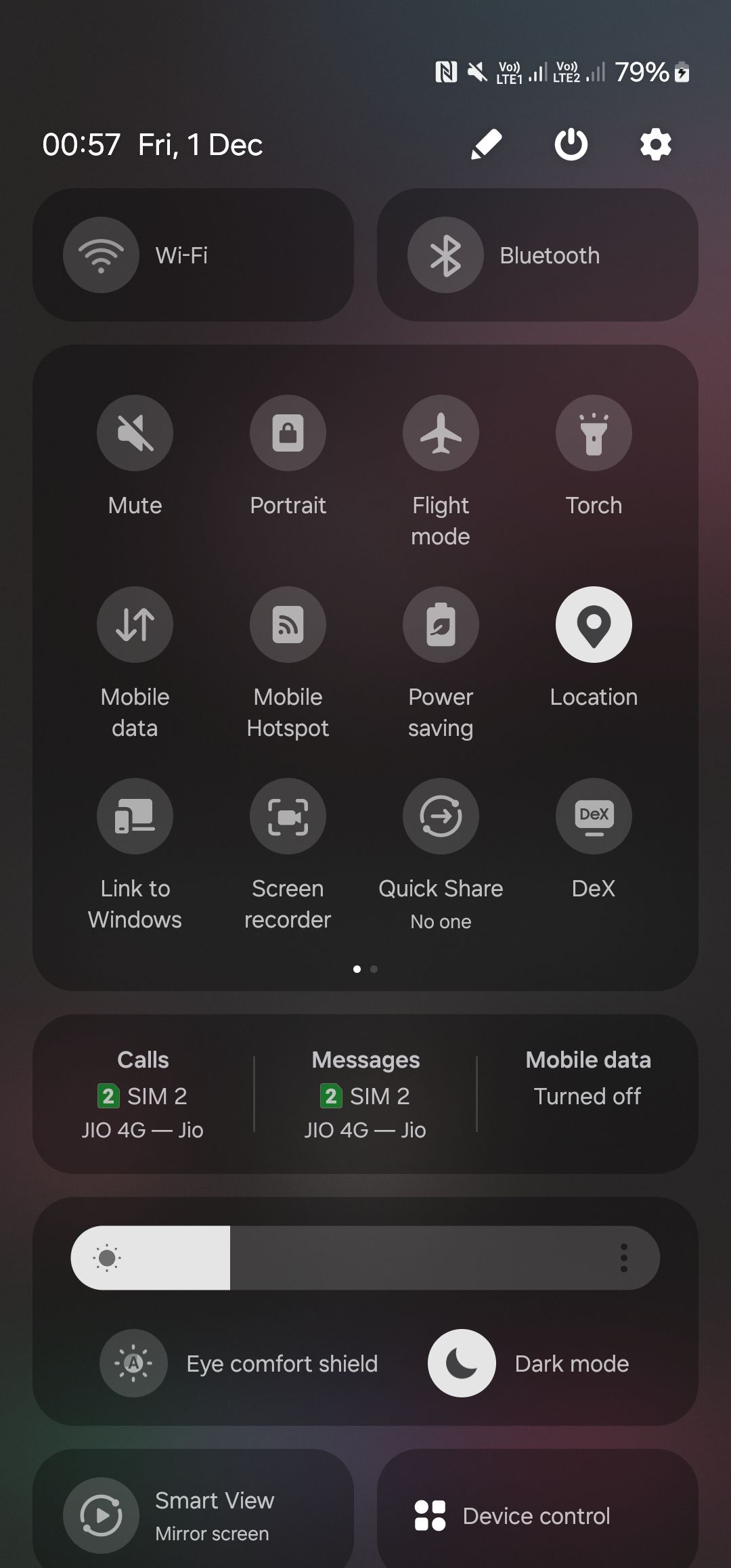The image size is (731, 1568).
Task: Launch the Screen recorder
Action: [x=288, y=816]
